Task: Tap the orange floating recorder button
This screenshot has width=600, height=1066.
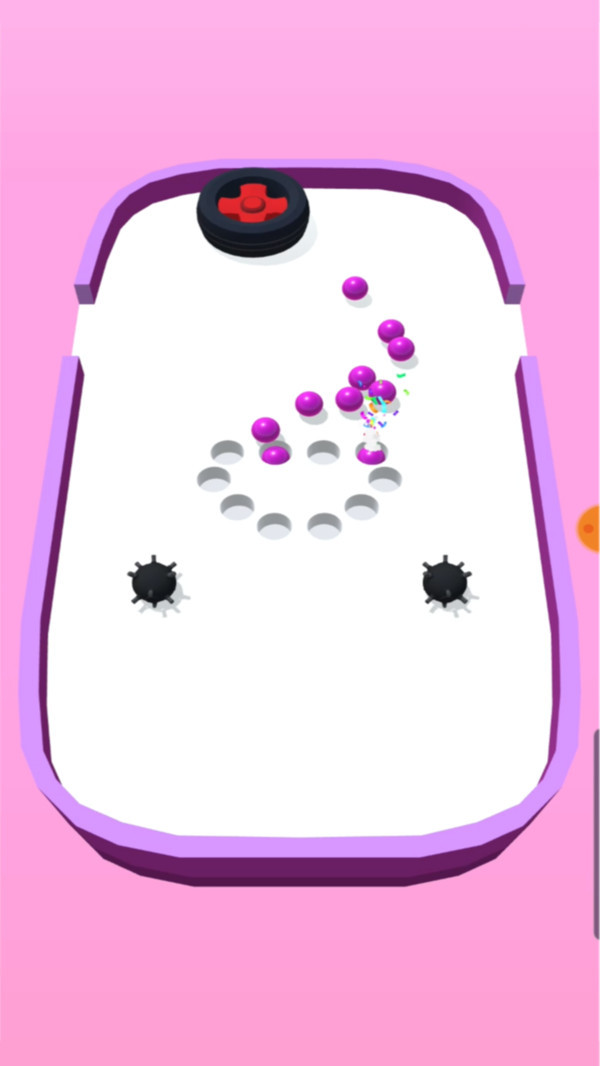Action: [x=591, y=528]
